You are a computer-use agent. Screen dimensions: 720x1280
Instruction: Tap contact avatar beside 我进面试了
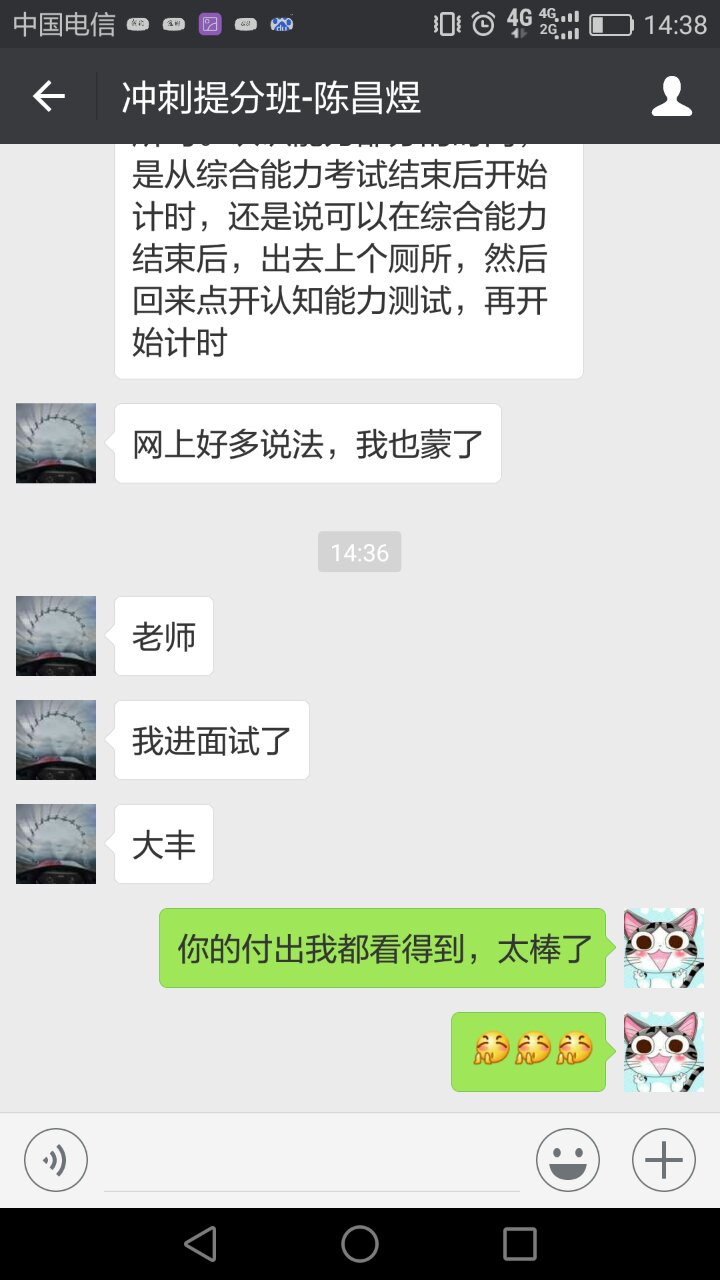(56, 740)
